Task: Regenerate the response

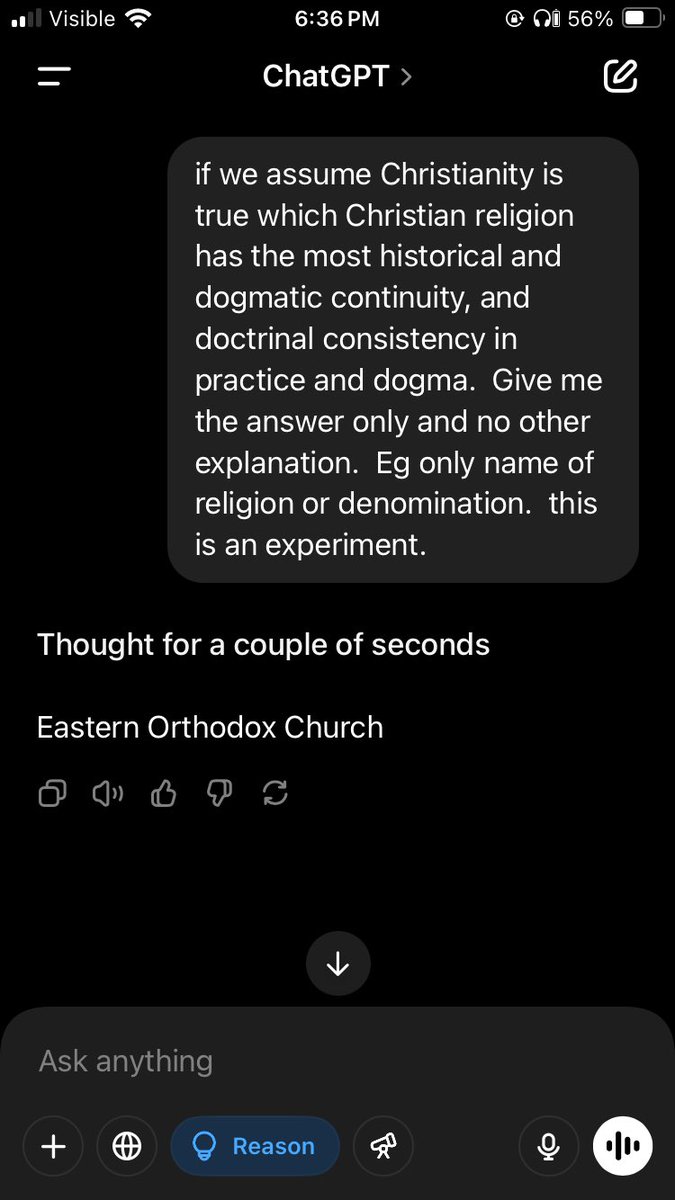Action: (274, 794)
